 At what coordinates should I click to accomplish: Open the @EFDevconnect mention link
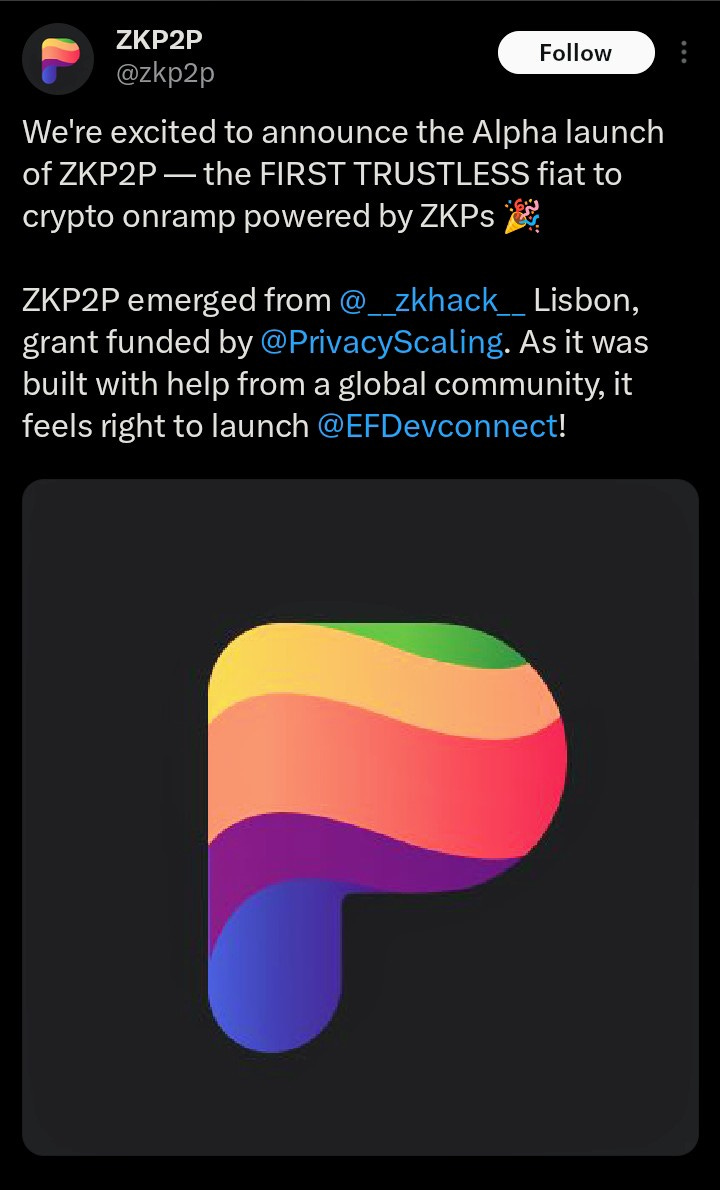[x=436, y=426]
